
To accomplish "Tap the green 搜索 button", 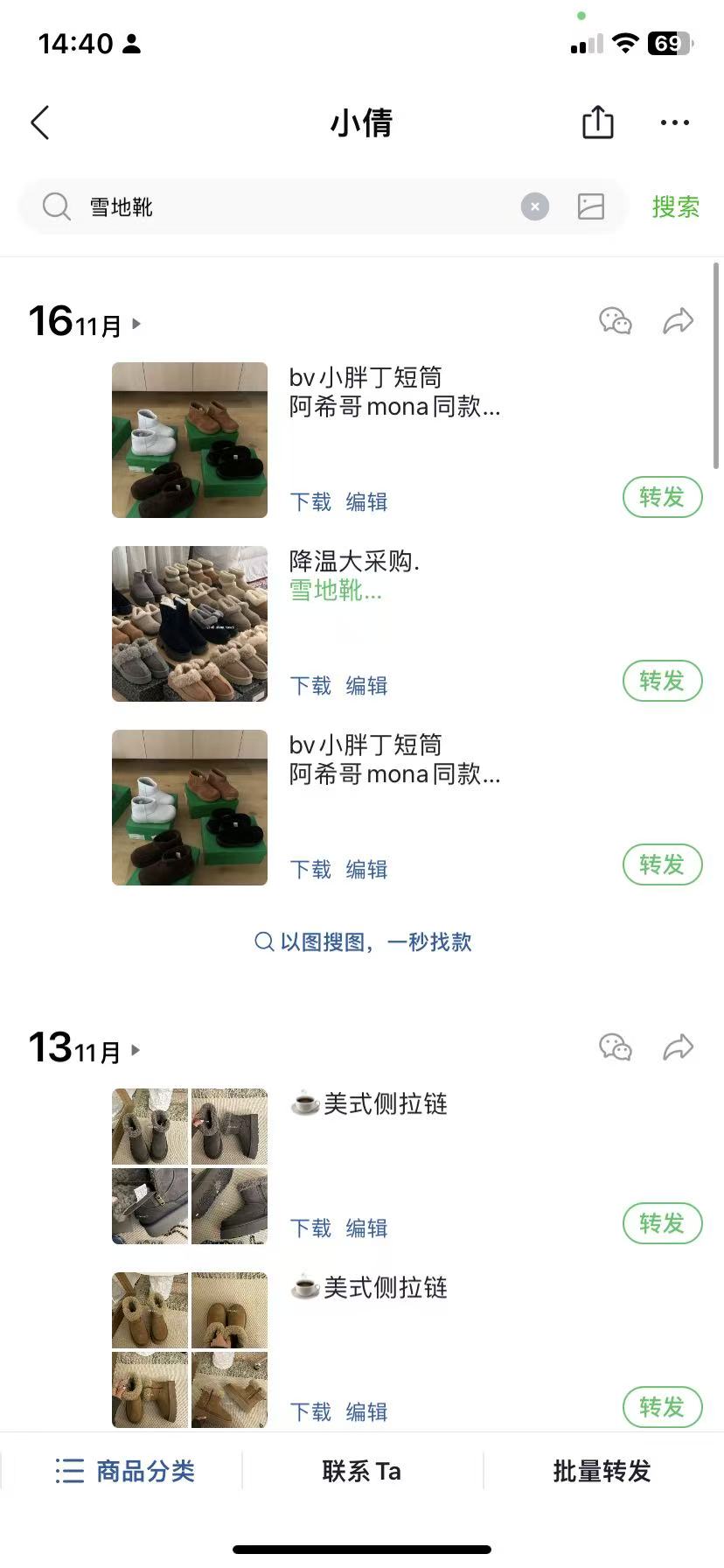I will pos(675,207).
